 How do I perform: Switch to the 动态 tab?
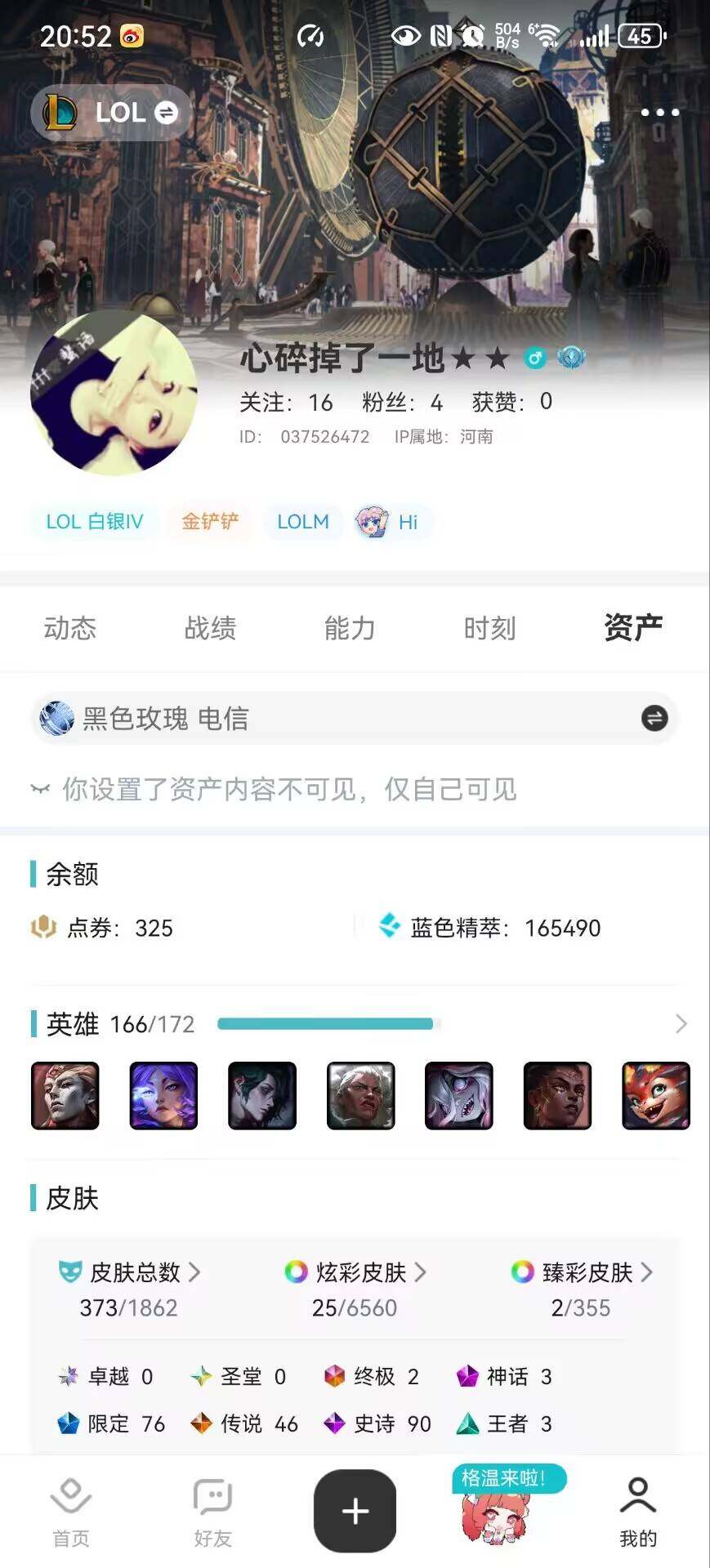[x=70, y=628]
